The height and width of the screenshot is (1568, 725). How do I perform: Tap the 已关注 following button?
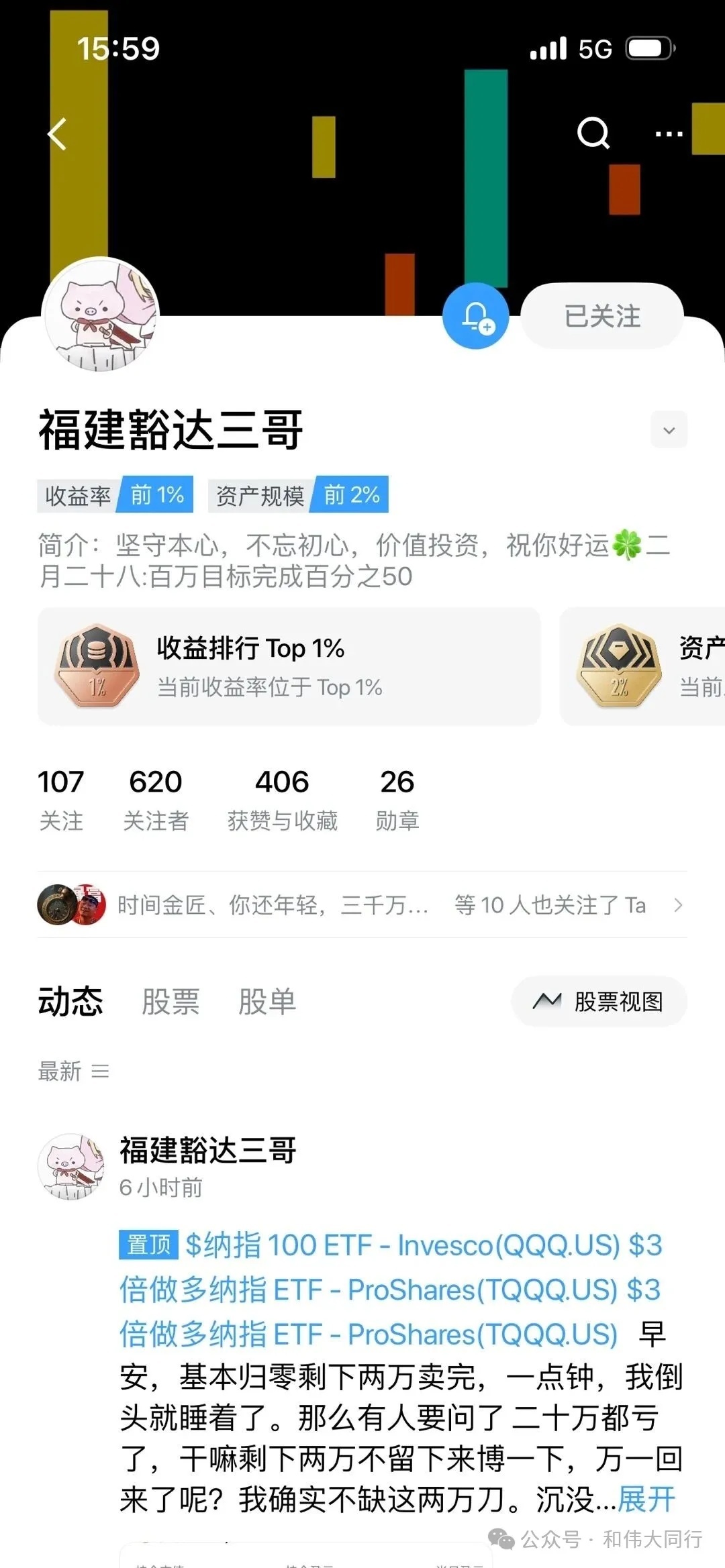(602, 316)
